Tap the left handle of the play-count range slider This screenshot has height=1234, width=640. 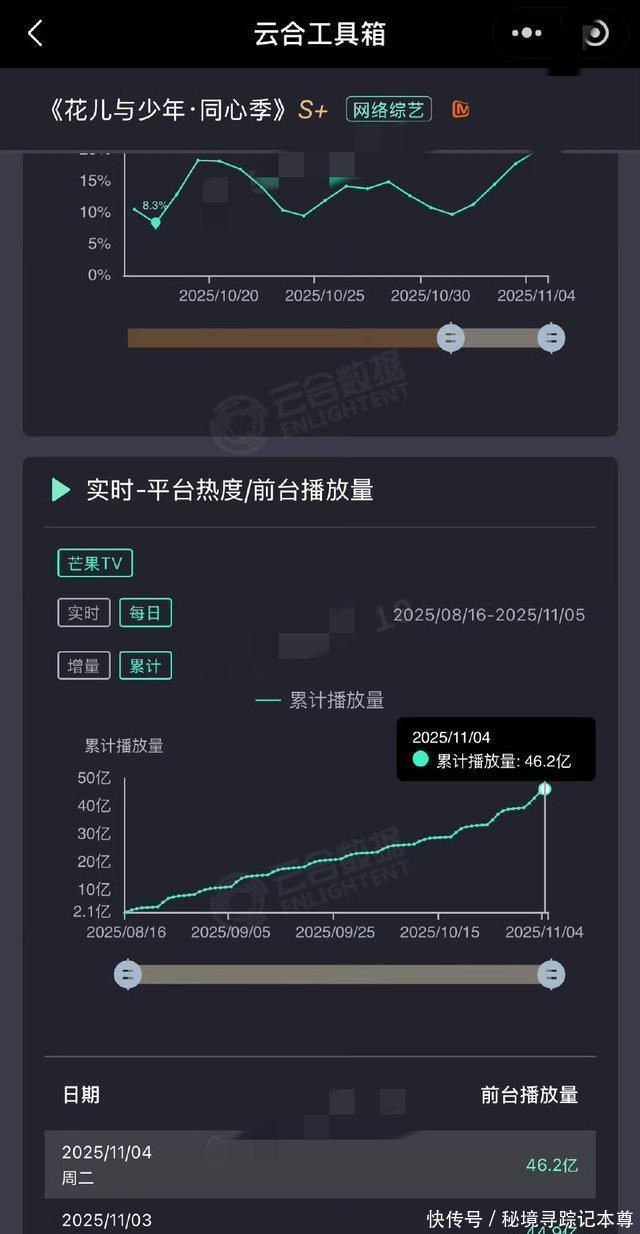point(128,974)
